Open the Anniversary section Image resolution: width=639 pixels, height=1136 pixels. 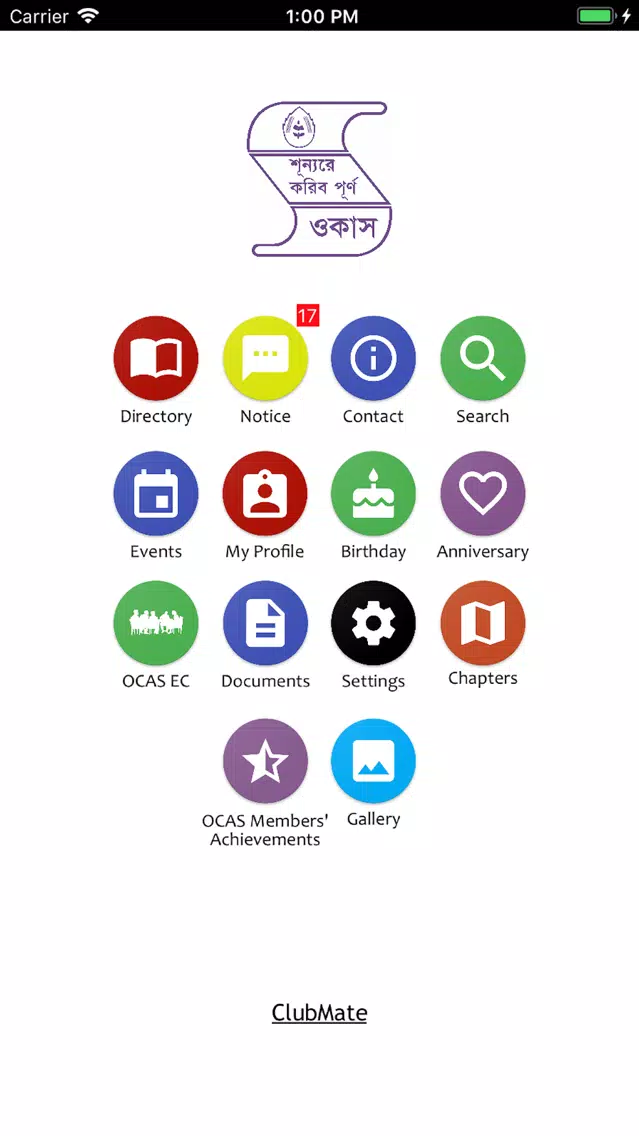pyautogui.click(x=483, y=493)
